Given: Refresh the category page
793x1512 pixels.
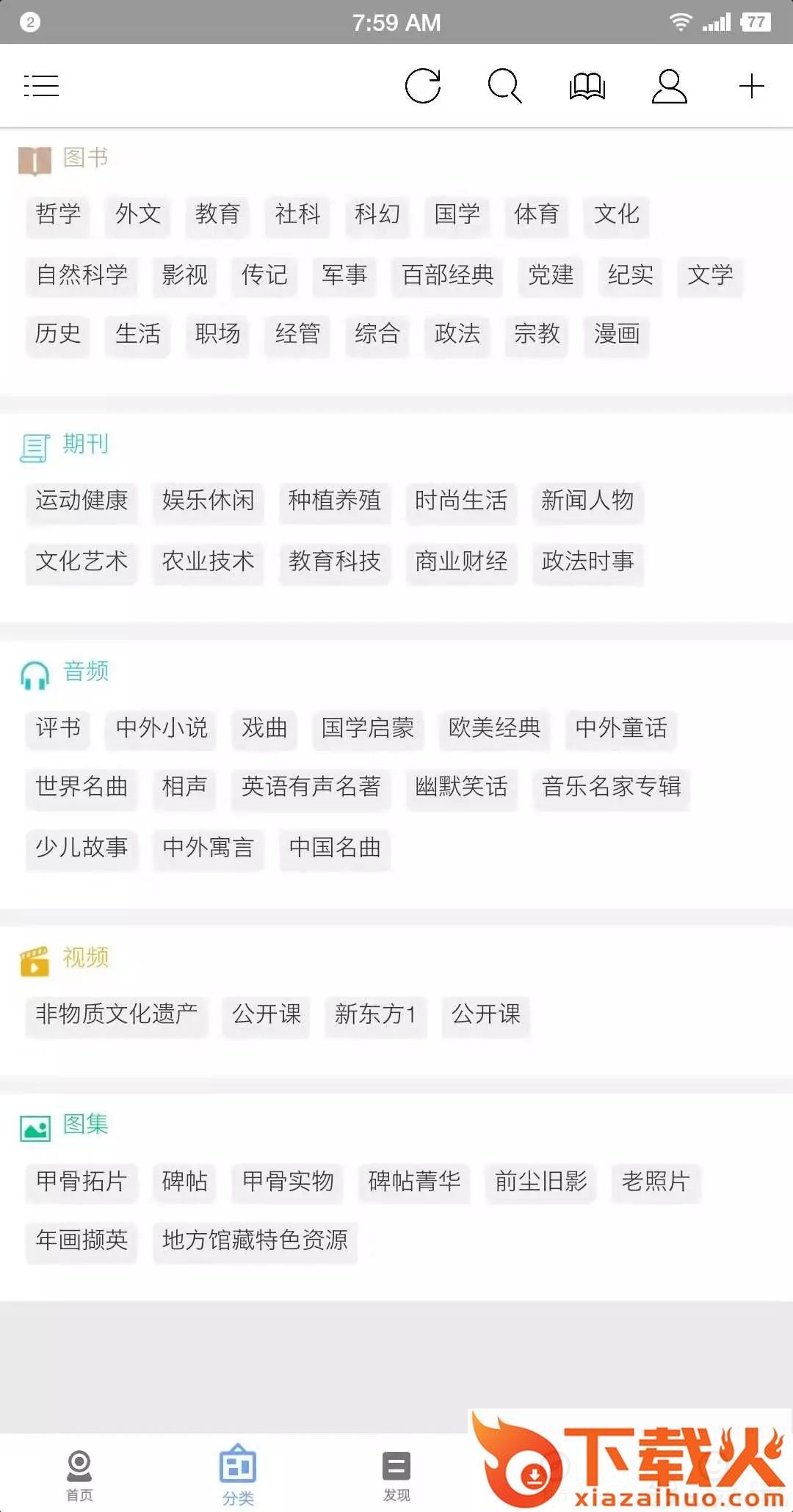Looking at the screenshot, I should [x=423, y=86].
